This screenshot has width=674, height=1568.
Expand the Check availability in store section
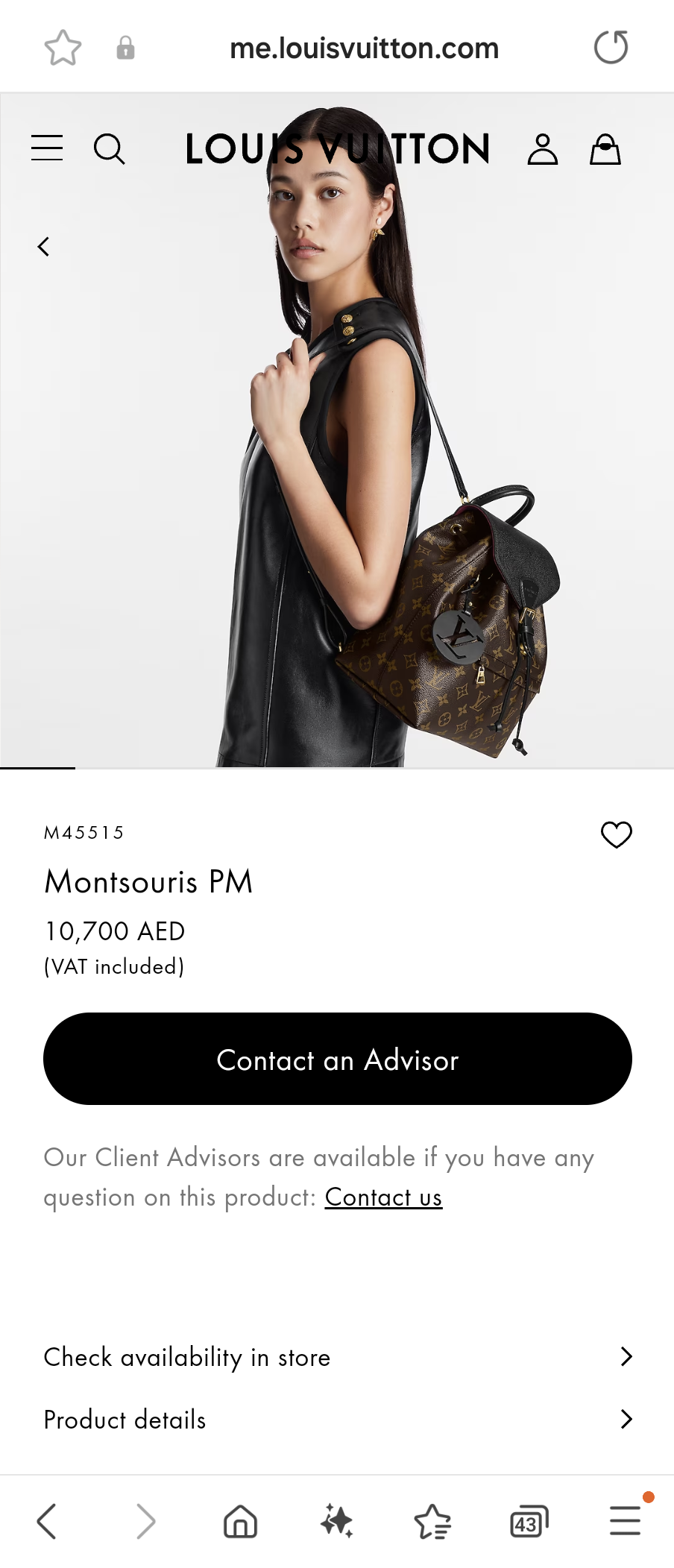click(336, 1357)
